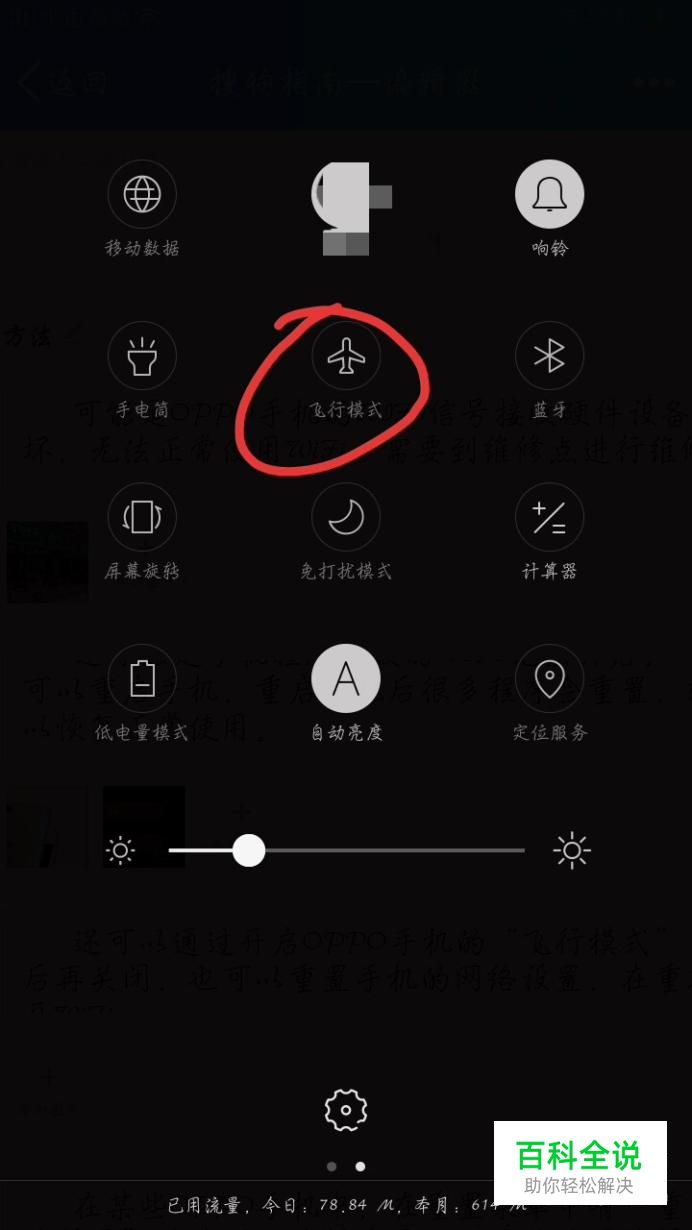The width and height of the screenshot is (692, 1230).
Task: Go to the first page indicator dot
Action: click(x=332, y=1166)
